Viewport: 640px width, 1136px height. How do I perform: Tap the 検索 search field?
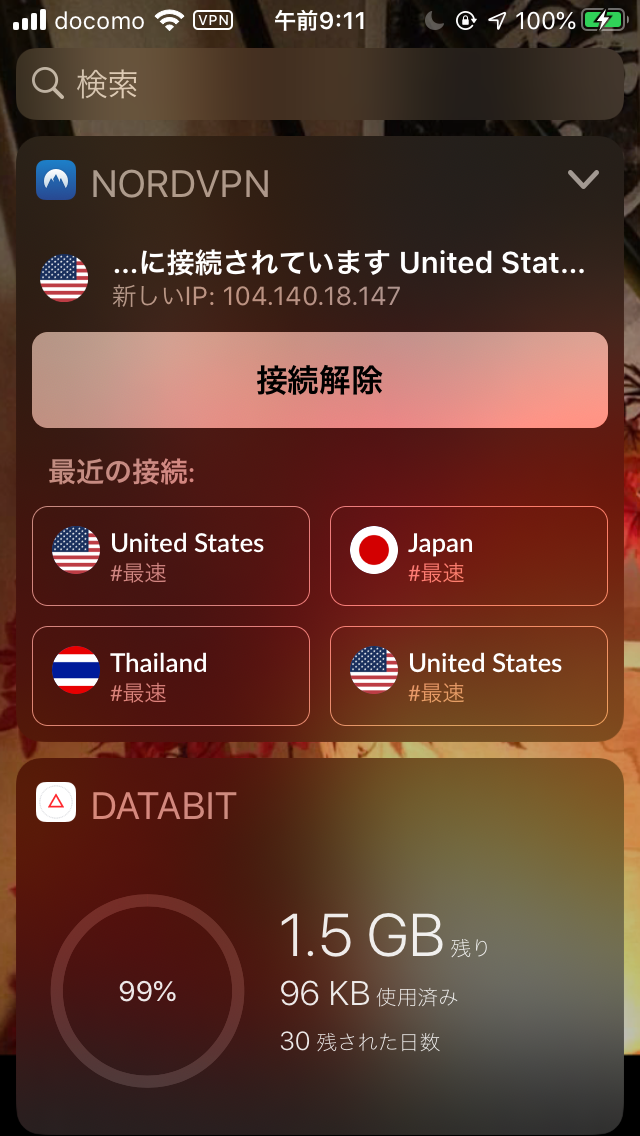pos(320,84)
